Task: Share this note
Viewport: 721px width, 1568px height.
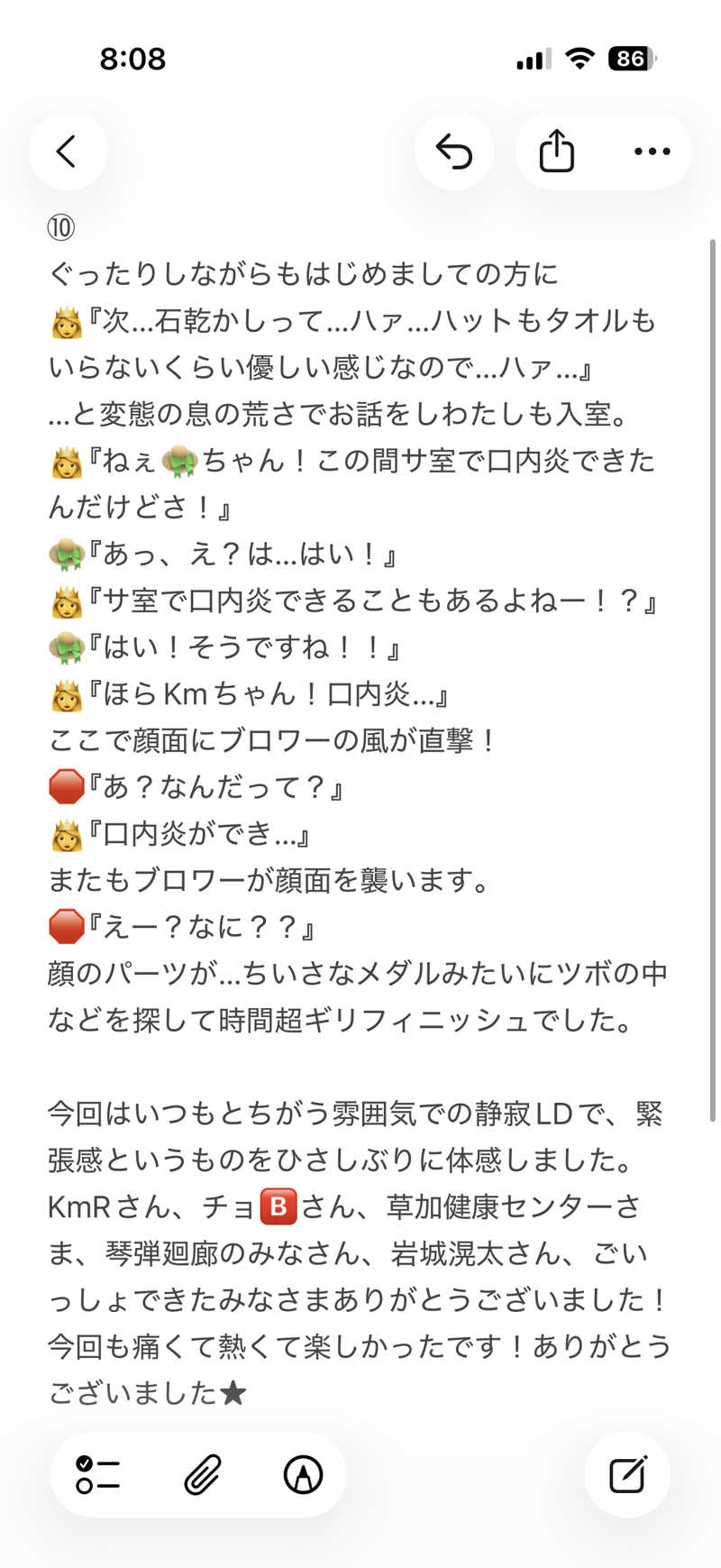Action: (556, 151)
